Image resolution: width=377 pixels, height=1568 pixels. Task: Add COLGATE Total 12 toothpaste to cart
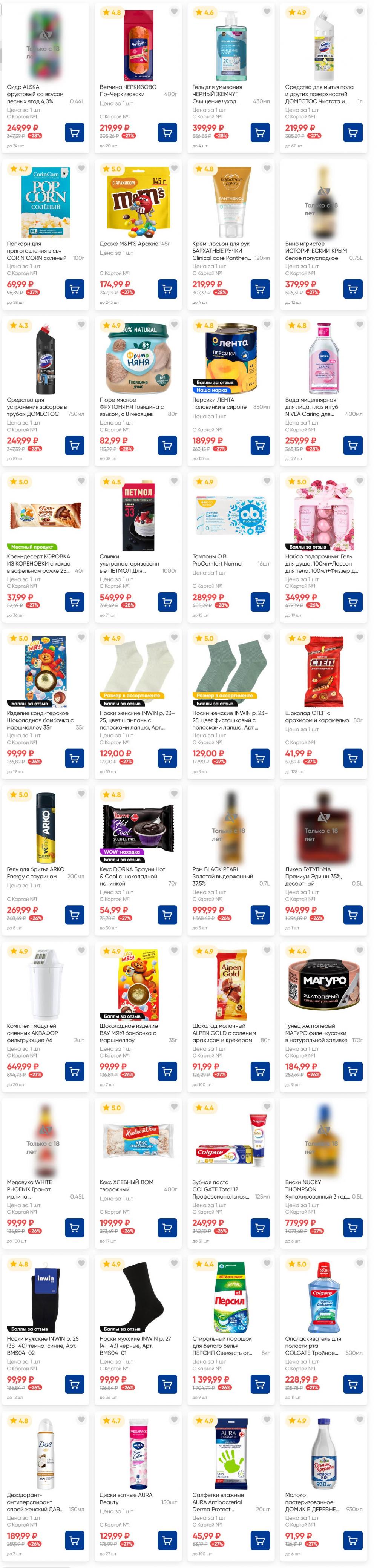[x=260, y=1227]
